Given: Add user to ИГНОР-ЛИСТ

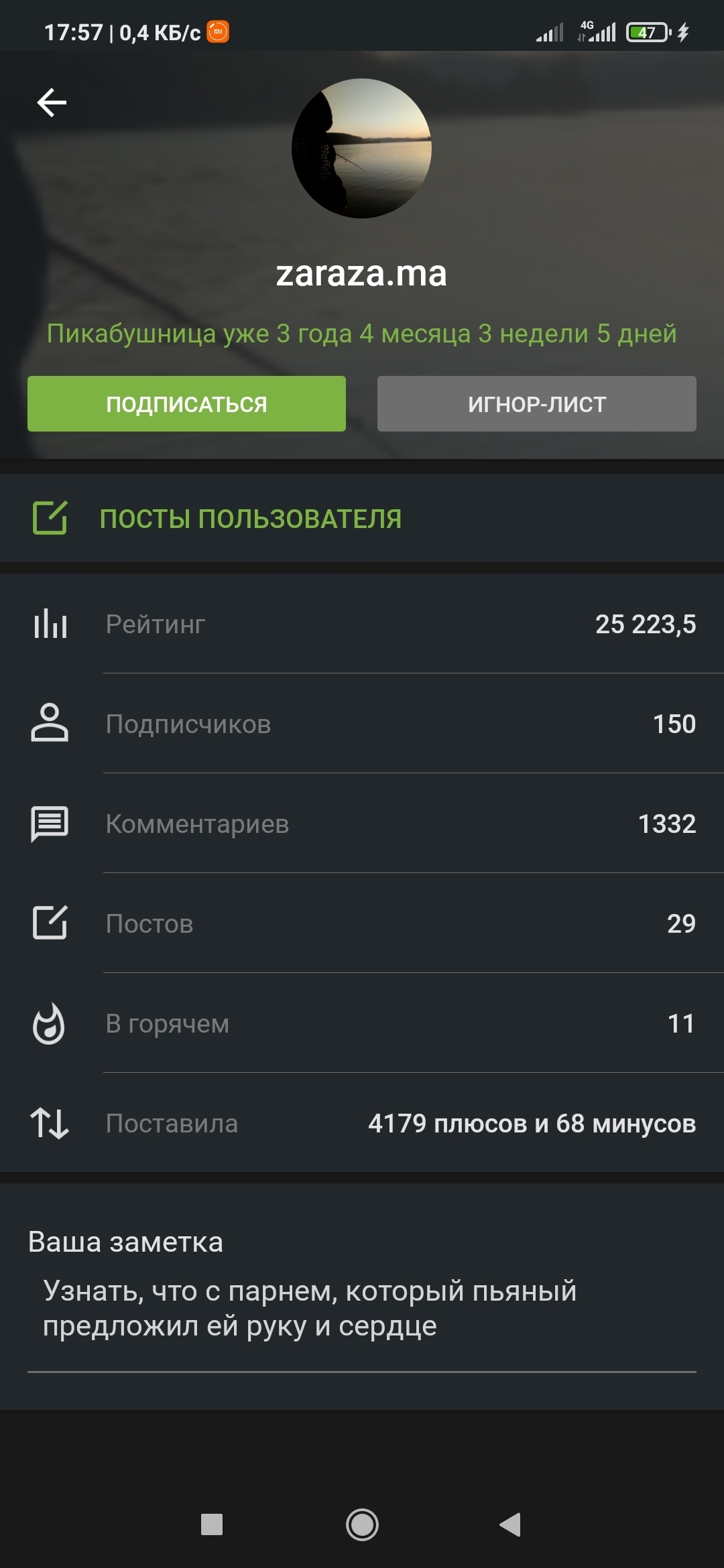Looking at the screenshot, I should coord(536,403).
